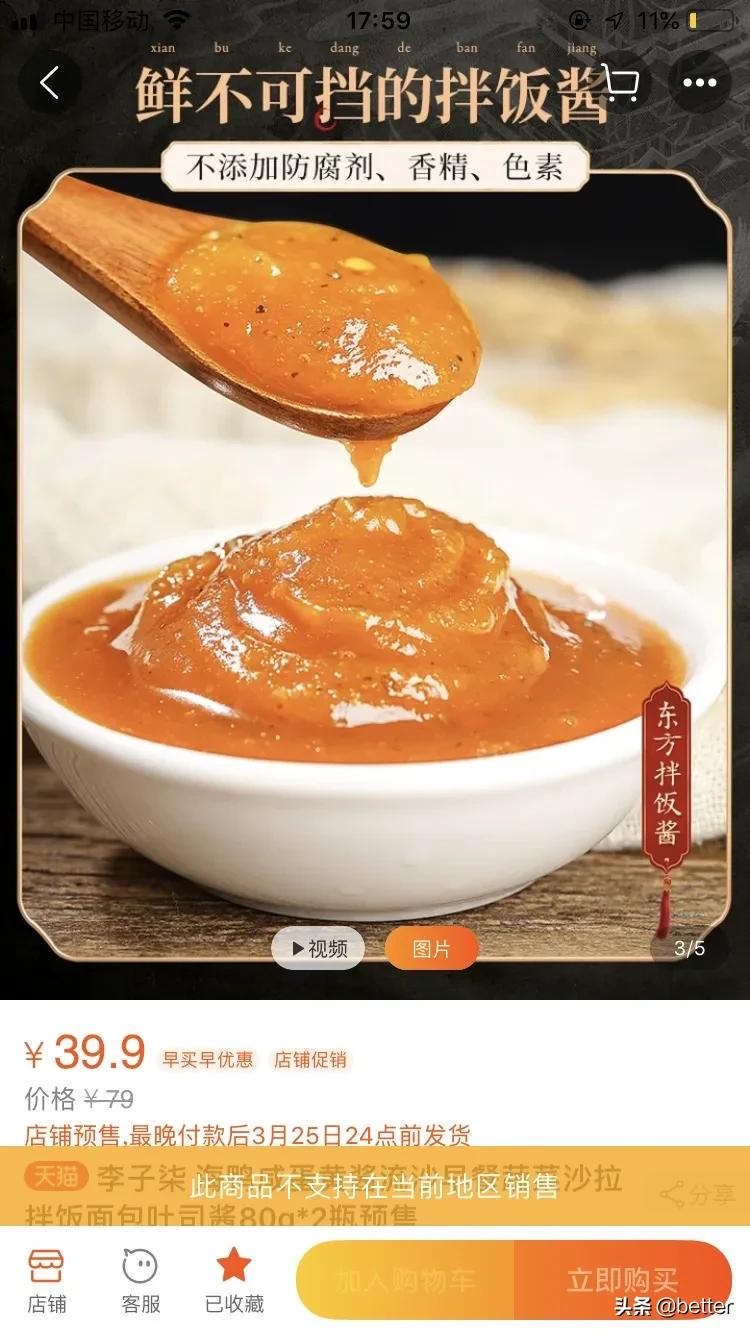Viewport: 750px width, 1334px height.
Task: Contact 客服 customer service via chat icon
Action: (x=138, y=1275)
